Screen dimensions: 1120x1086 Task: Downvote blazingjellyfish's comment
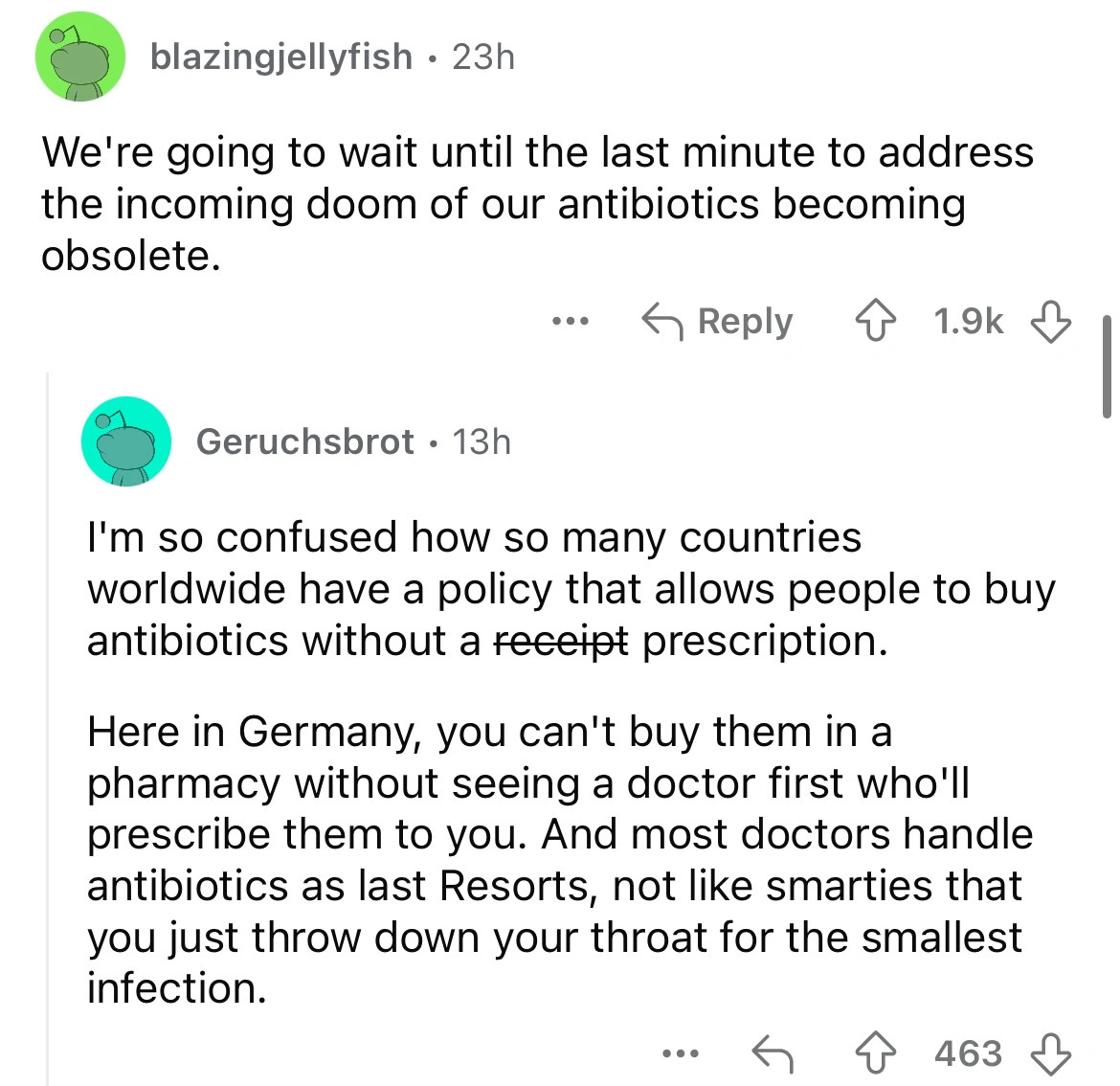1050,322
